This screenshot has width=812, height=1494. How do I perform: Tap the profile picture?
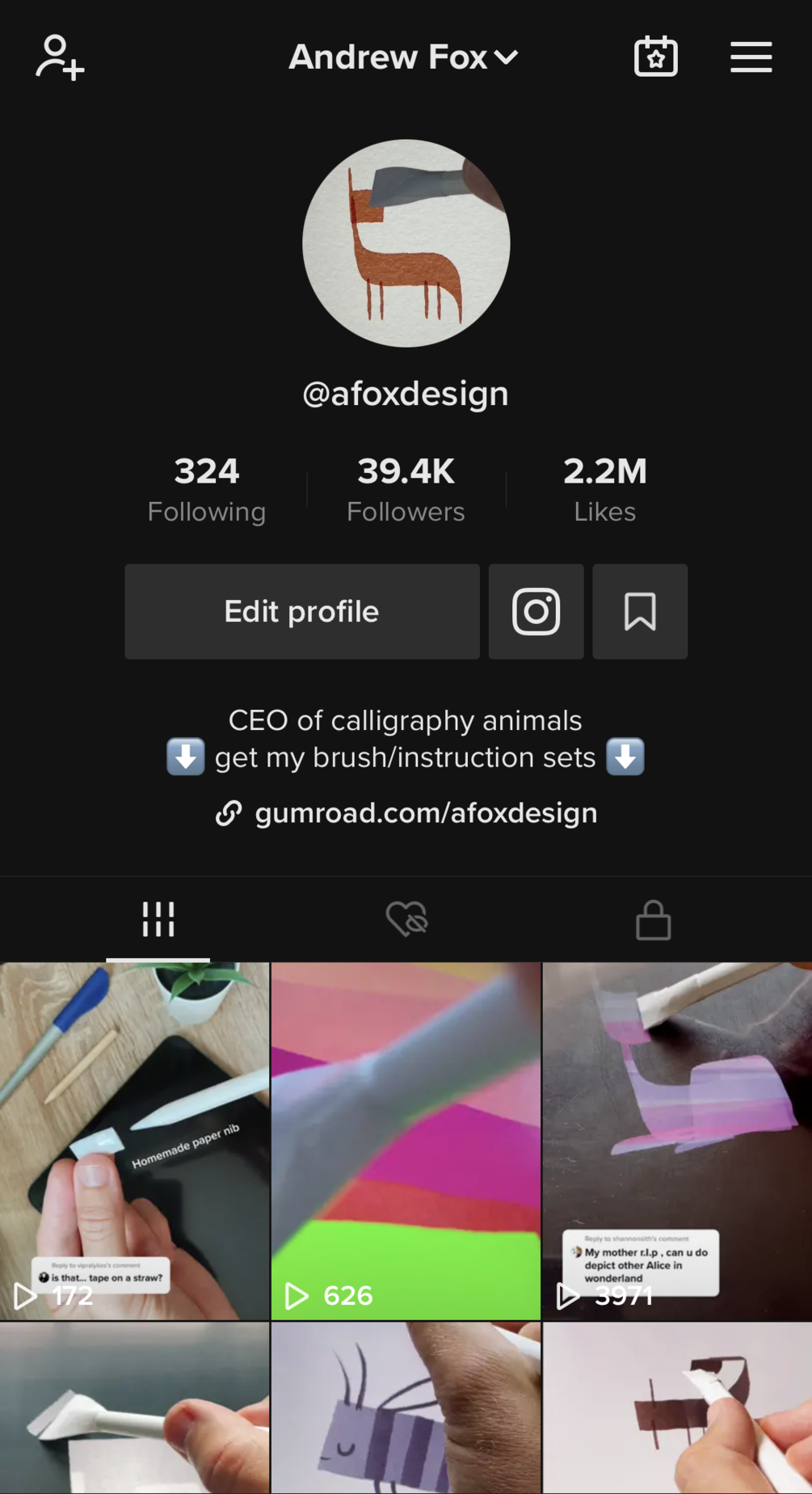pos(406,243)
